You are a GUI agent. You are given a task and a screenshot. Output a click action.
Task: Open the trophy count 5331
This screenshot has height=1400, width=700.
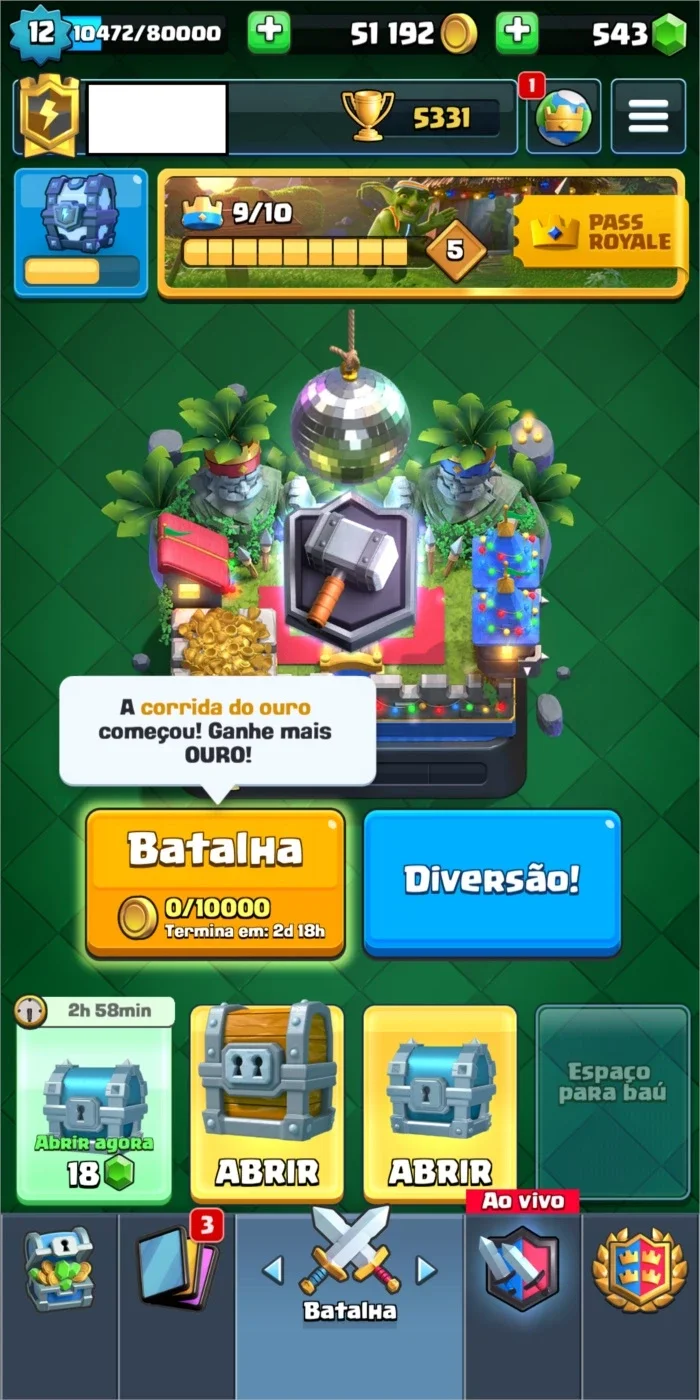(x=420, y=117)
